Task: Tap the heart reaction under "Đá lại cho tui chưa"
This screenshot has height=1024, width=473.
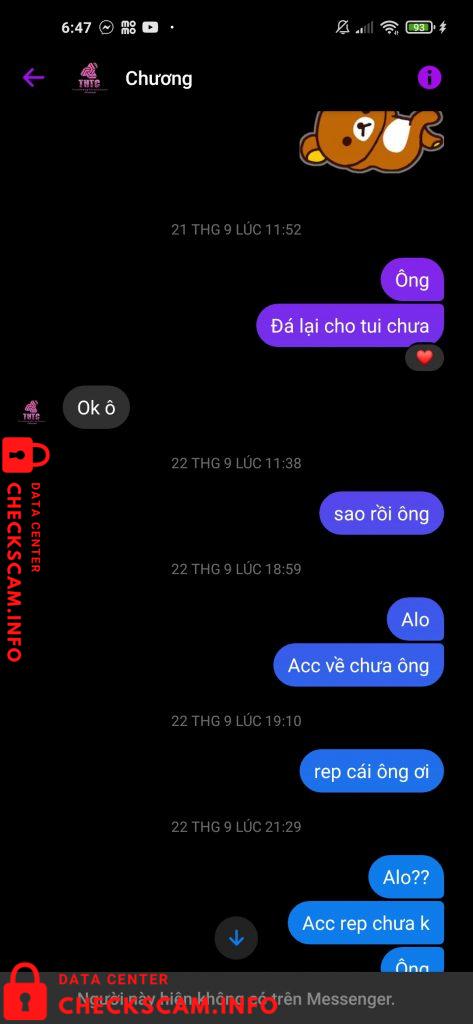Action: [x=425, y=357]
